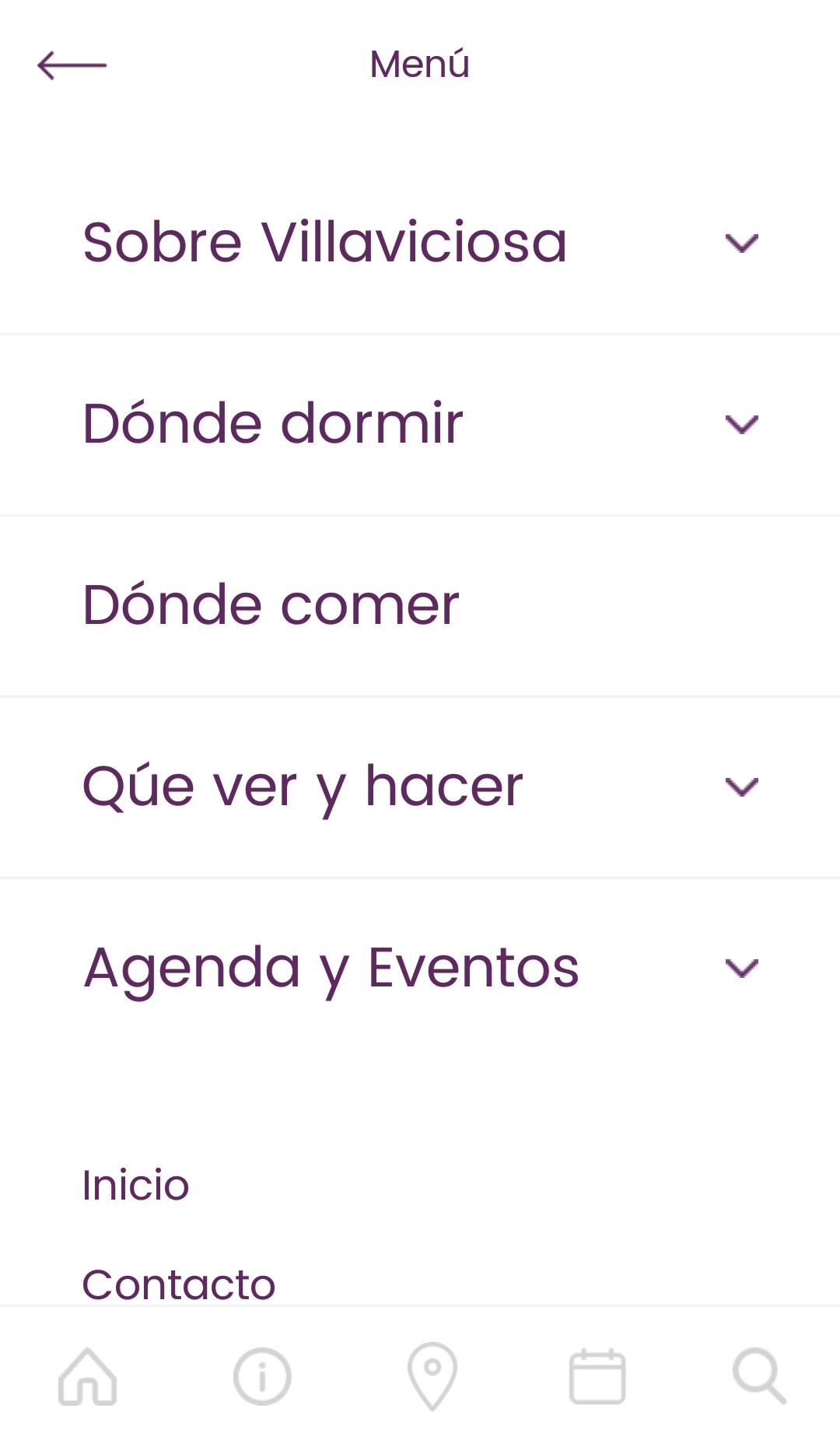Switch to the home tab in the bottom bar

click(87, 1377)
